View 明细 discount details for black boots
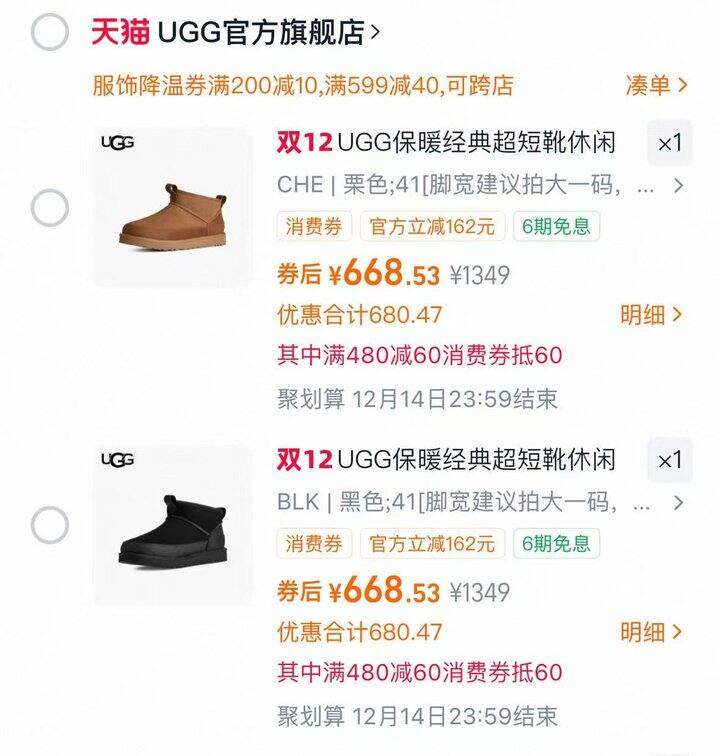This screenshot has height=756, width=720. [x=651, y=632]
